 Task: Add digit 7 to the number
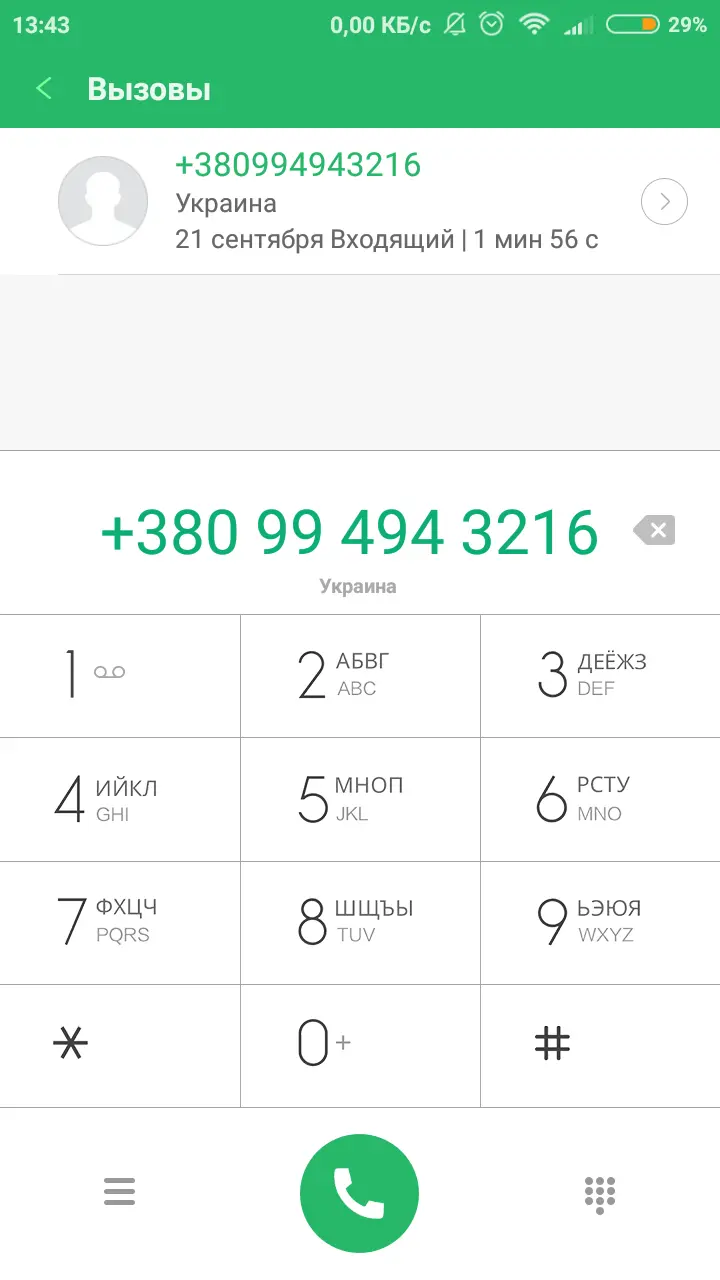coord(120,922)
